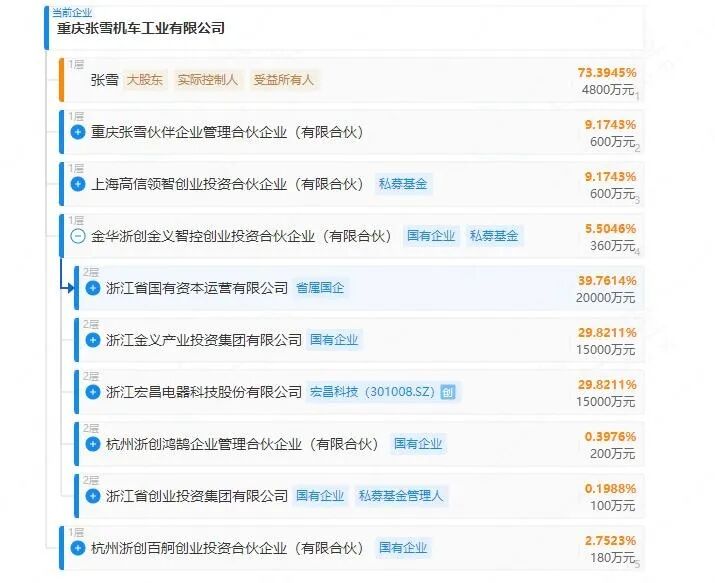The image size is (715, 583).
Task: Expand 上海高信领智创业投资合伙企业 node
Action: [78, 184]
